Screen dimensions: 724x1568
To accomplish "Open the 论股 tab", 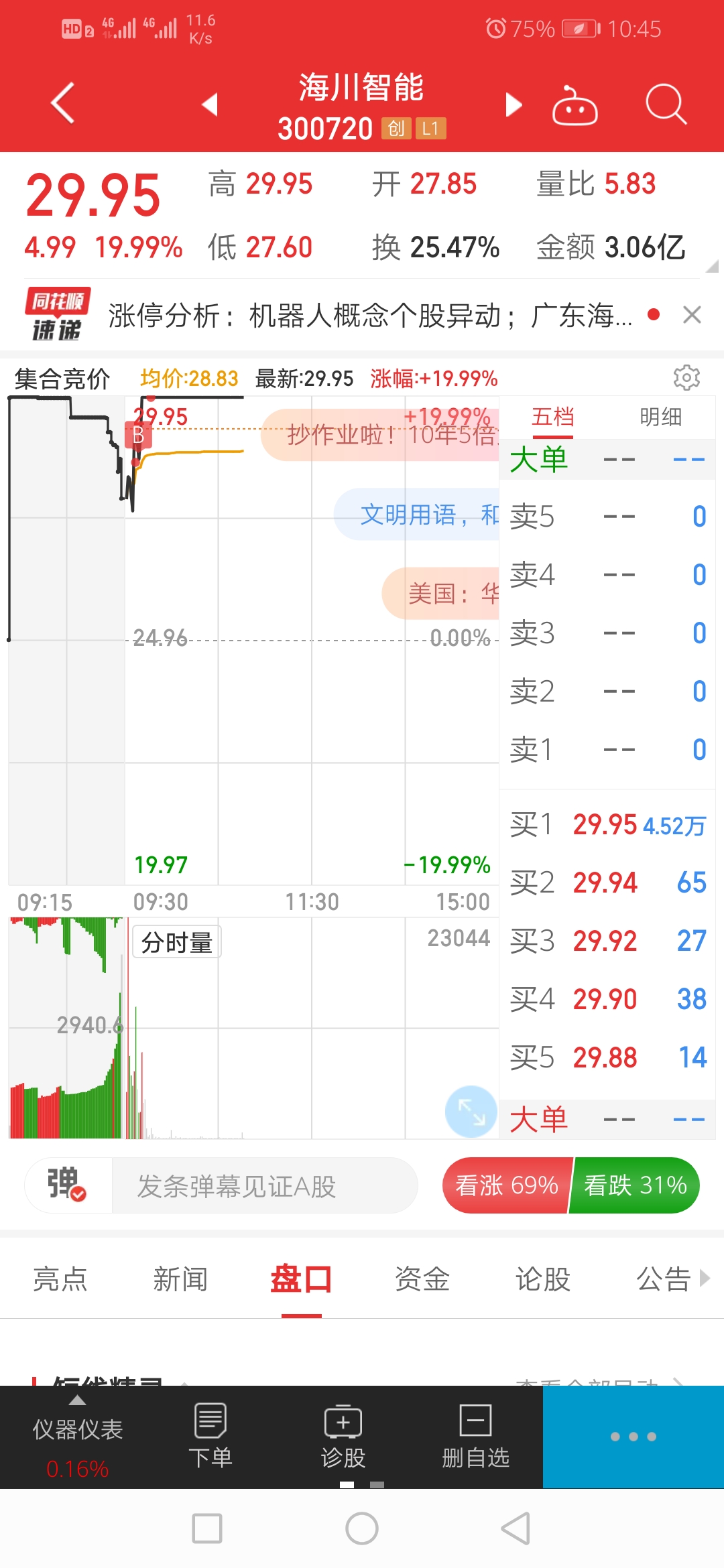I will (x=543, y=1279).
